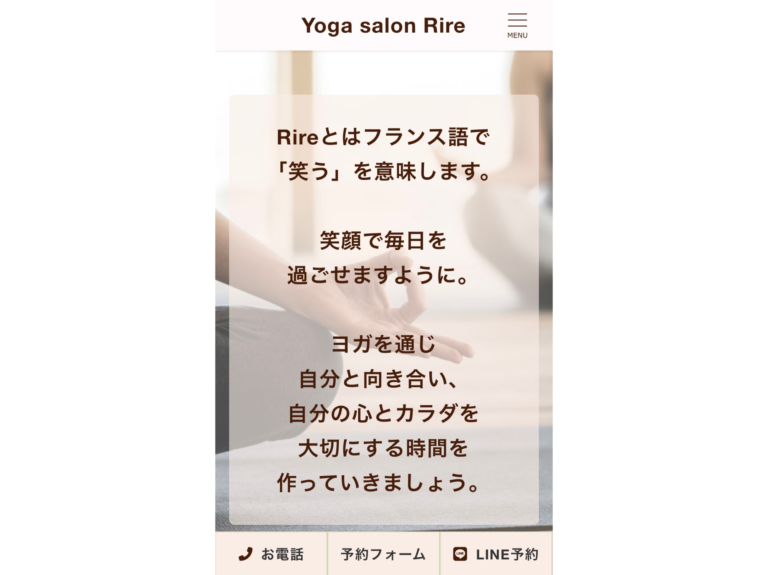Viewport: 768px width, 575px height.
Task: Tap the お電話 phone call button
Action: tap(271, 554)
